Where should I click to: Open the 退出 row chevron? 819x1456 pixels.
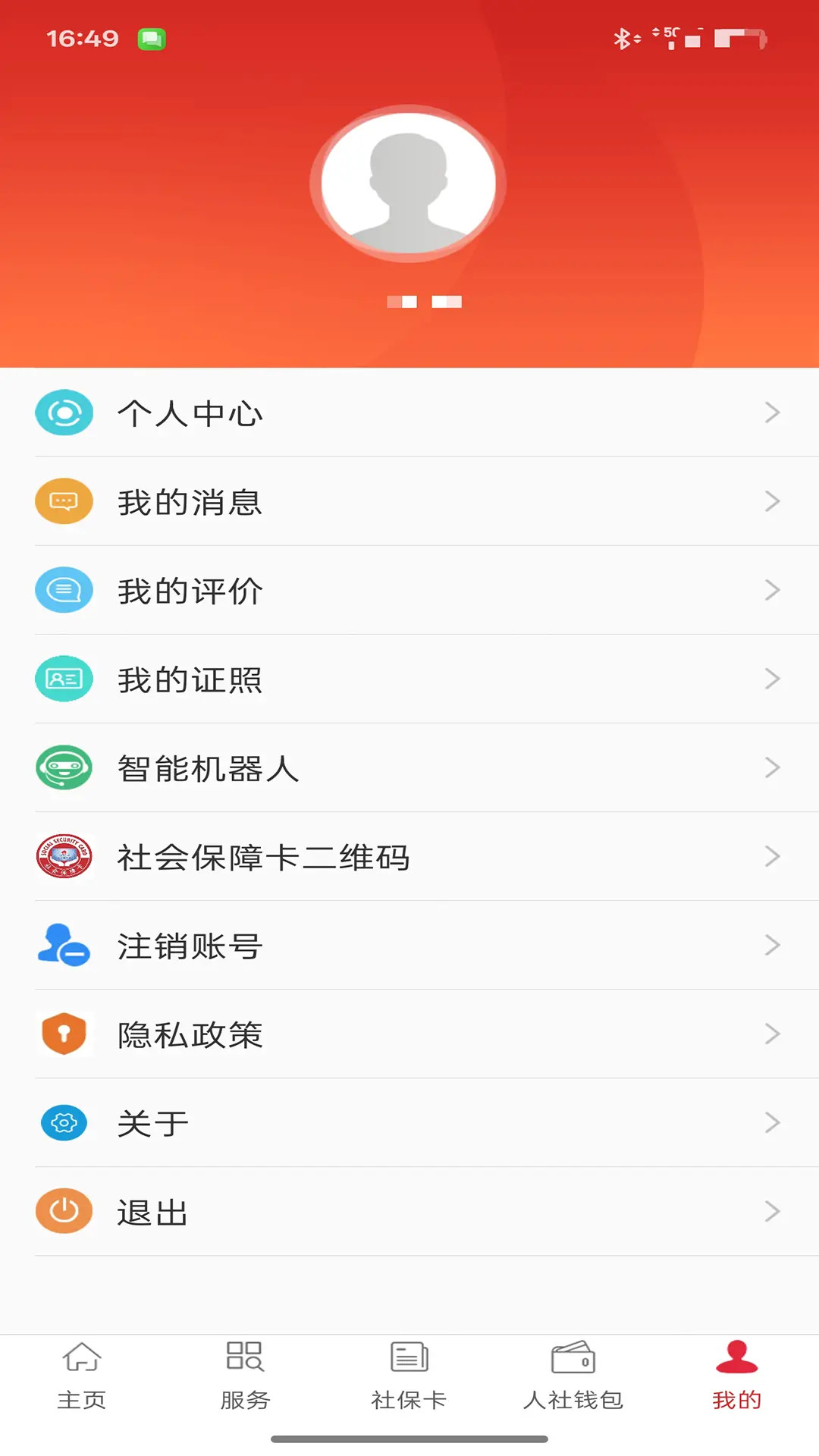[774, 1211]
